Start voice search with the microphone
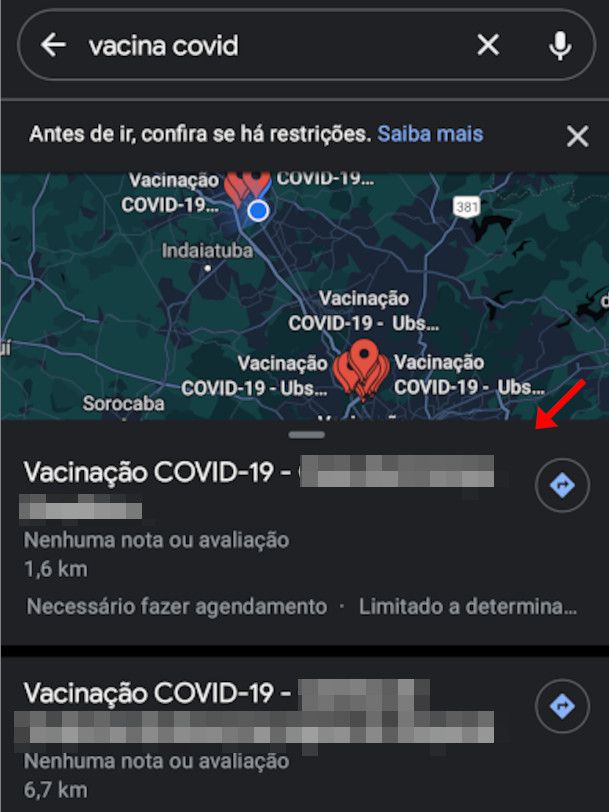 pyautogui.click(x=561, y=45)
